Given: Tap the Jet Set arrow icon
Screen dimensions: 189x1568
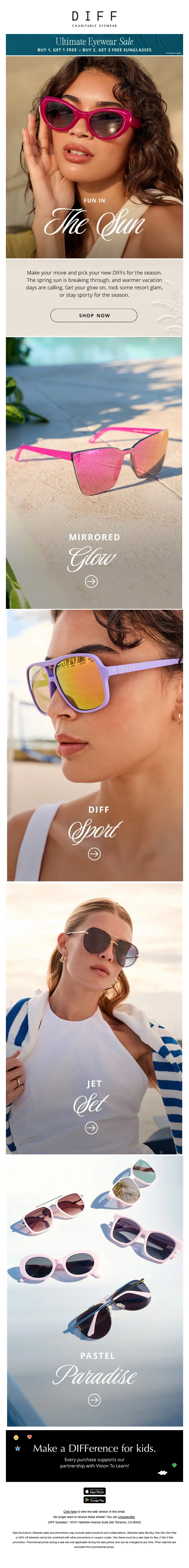Looking at the screenshot, I should click(x=91, y=1127).
